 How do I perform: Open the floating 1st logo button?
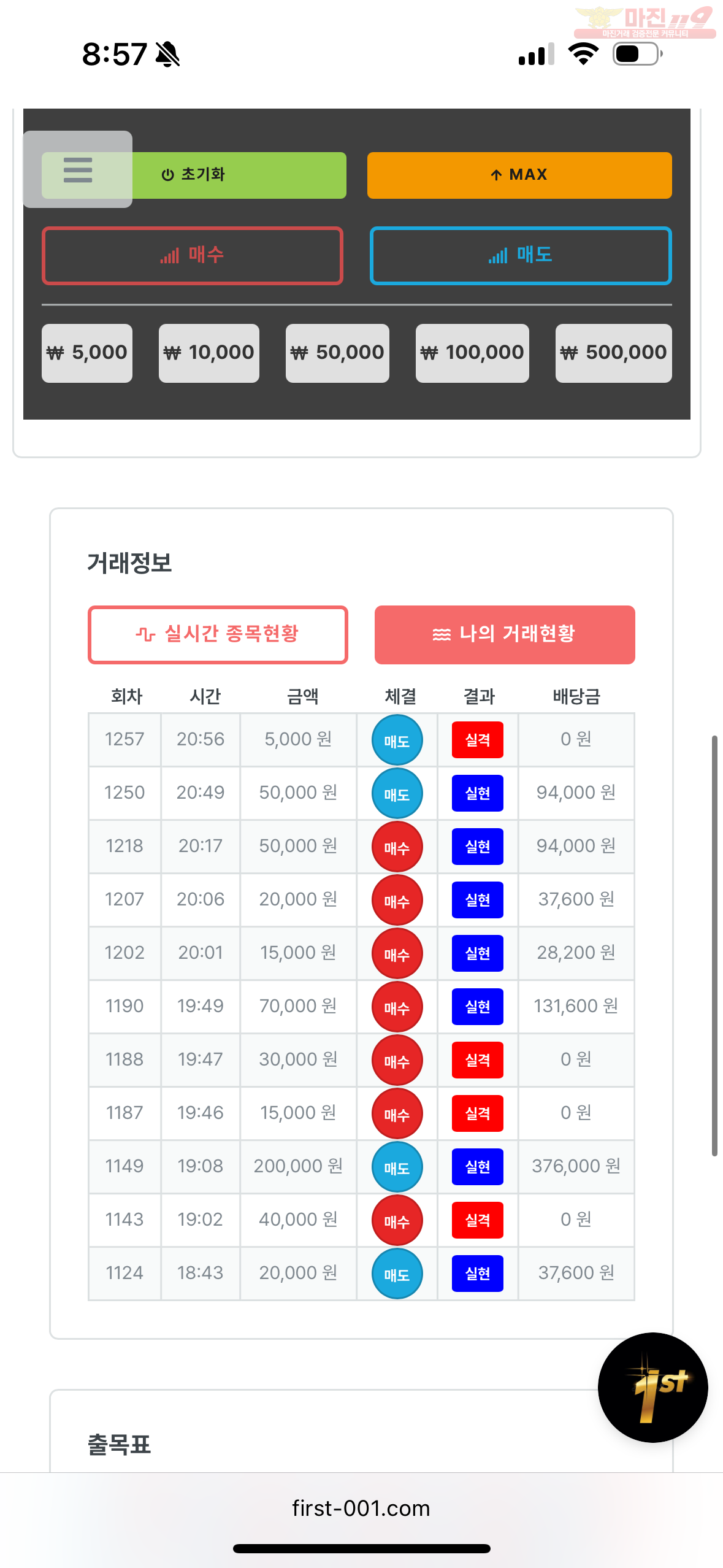click(x=653, y=1387)
